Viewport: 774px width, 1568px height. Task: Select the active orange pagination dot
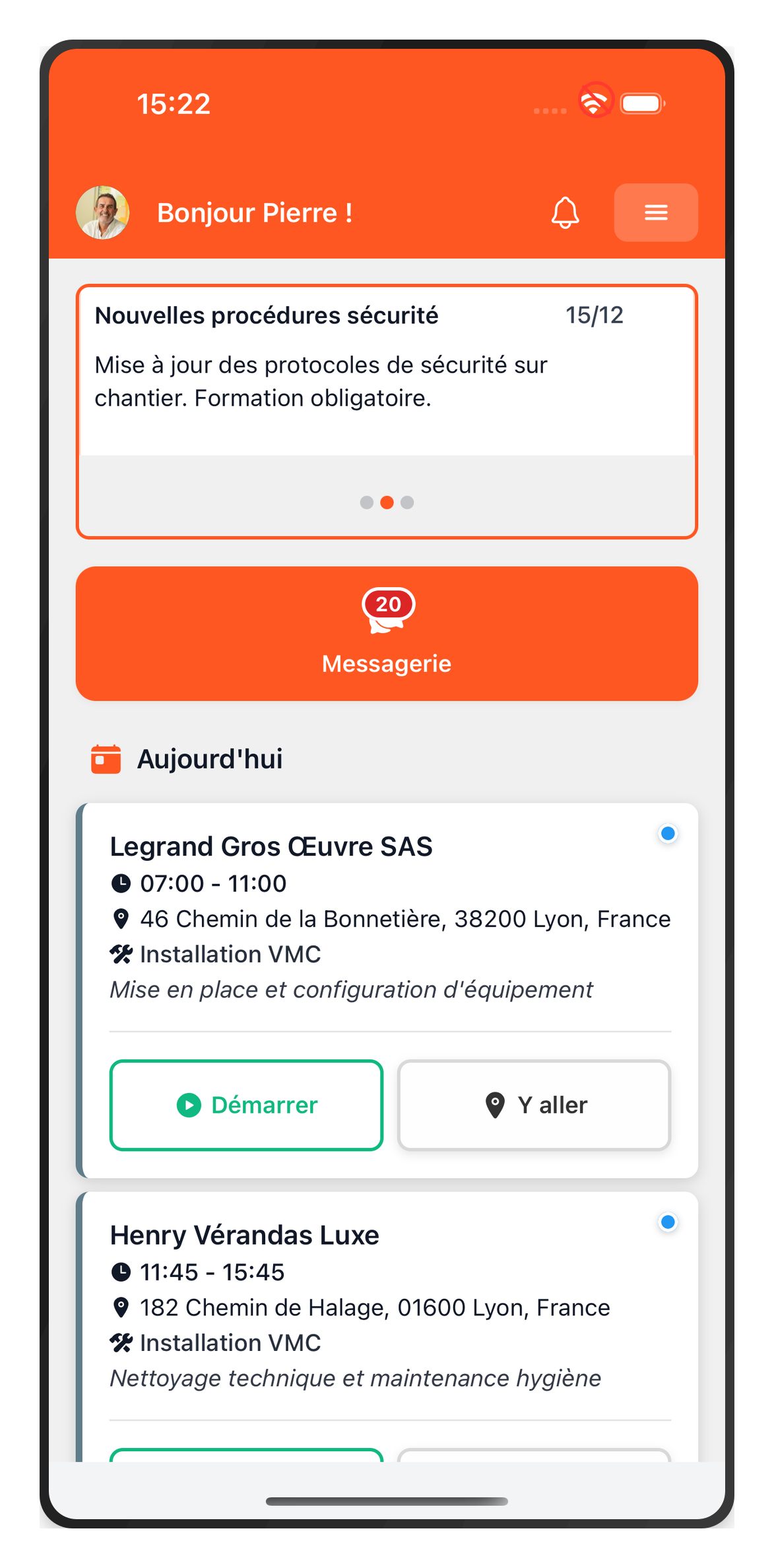[x=387, y=503]
